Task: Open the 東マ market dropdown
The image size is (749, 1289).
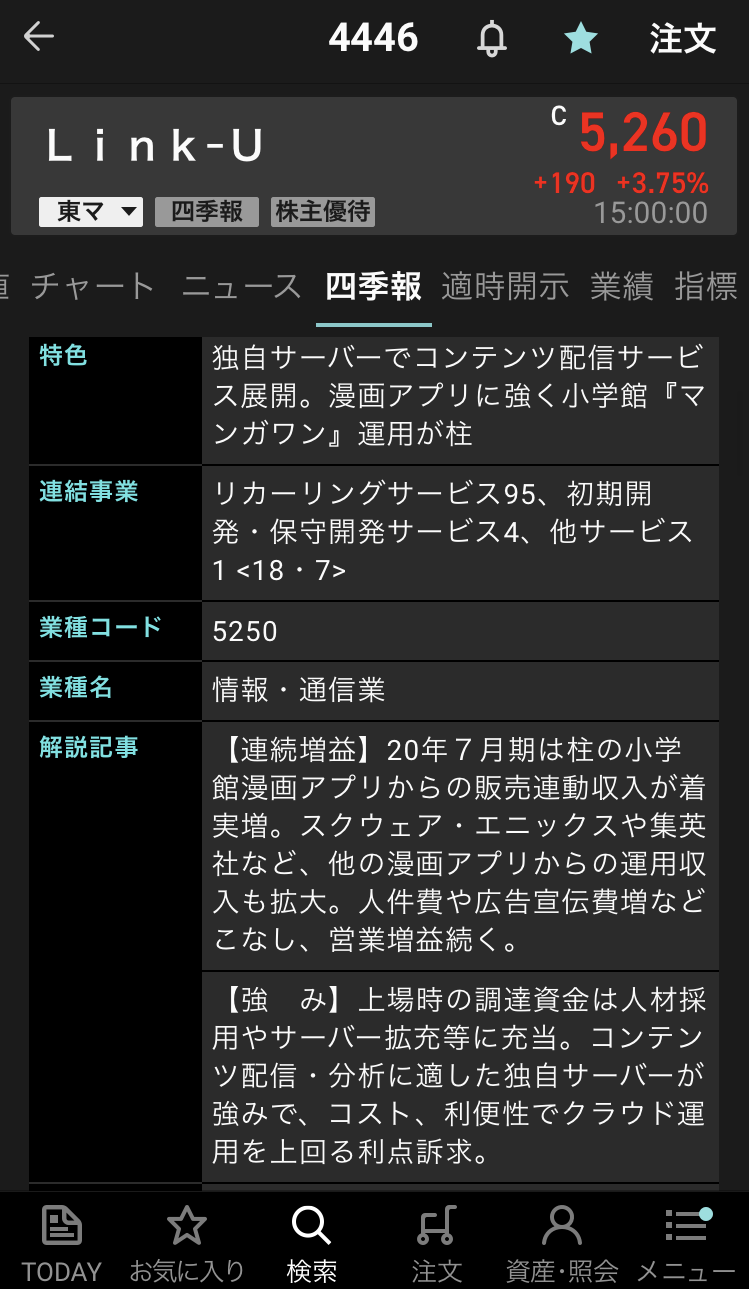Action: 91,212
